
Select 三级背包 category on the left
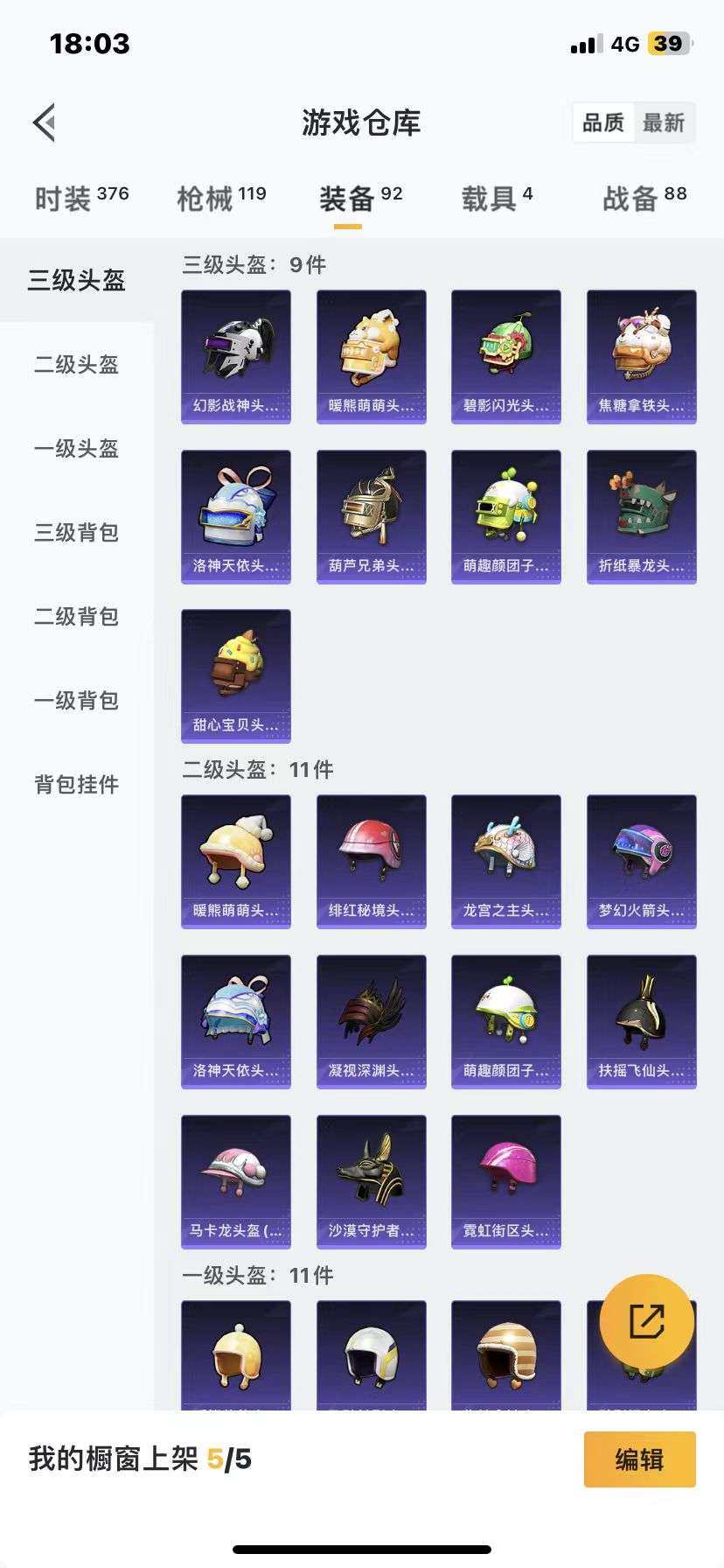75,534
